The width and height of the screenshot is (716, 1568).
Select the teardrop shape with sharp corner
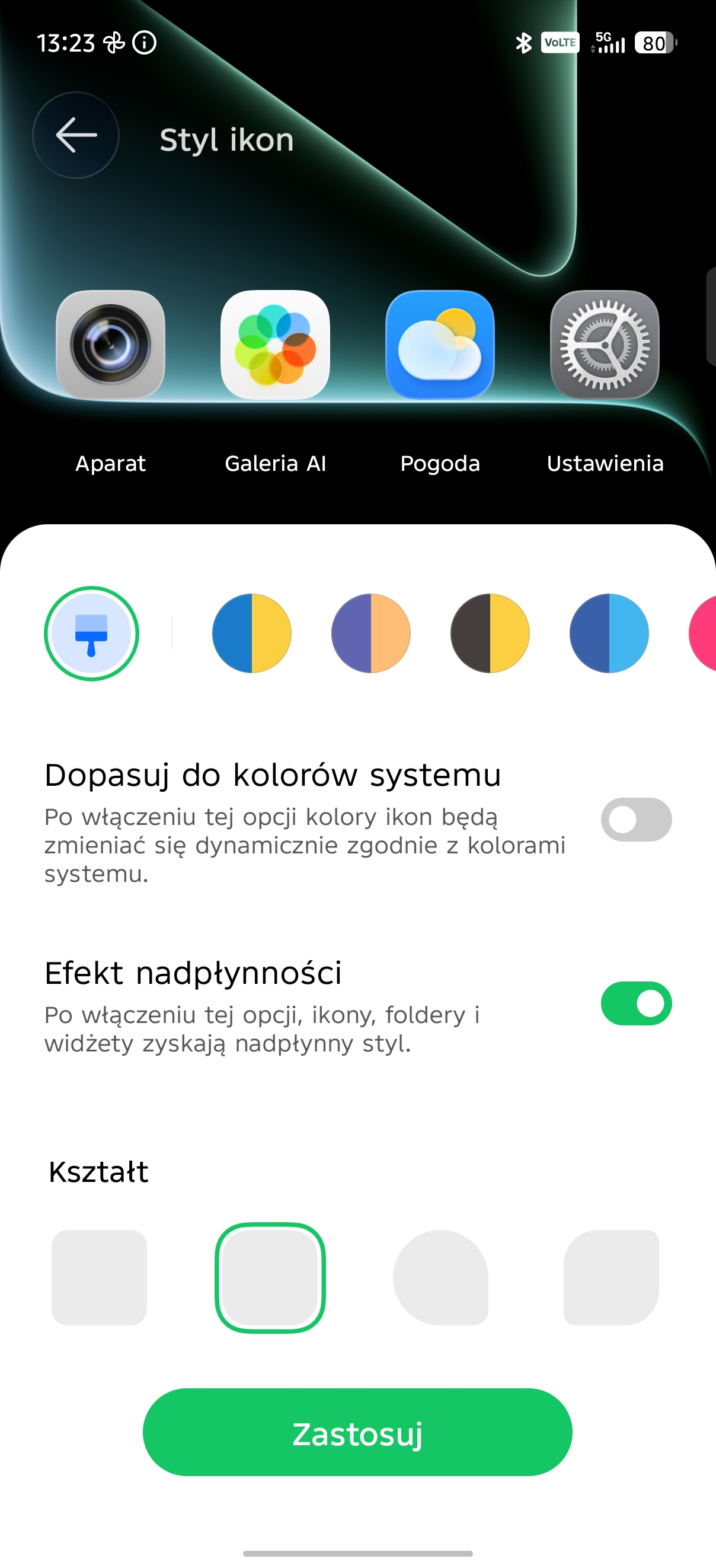tap(440, 1277)
